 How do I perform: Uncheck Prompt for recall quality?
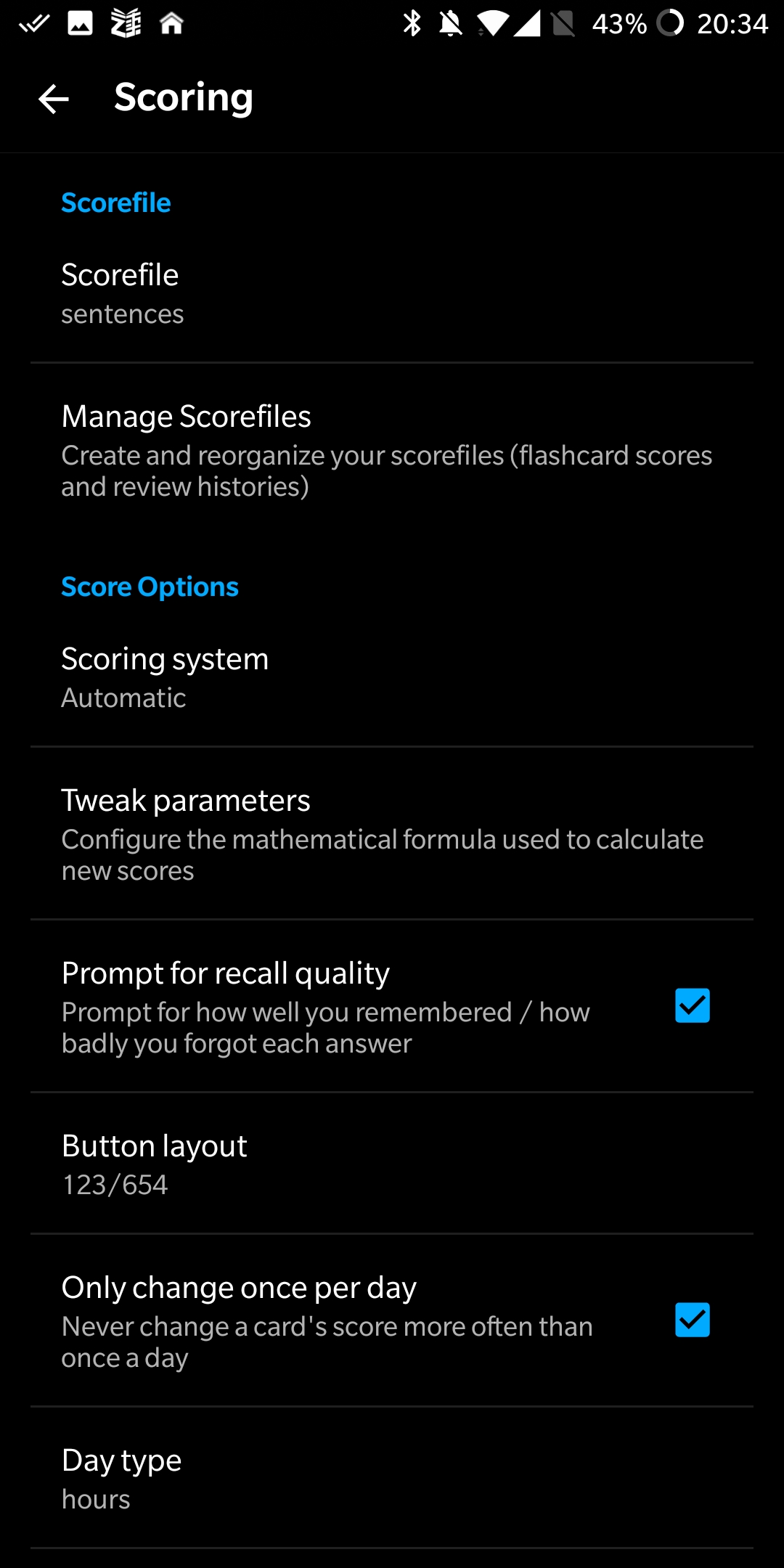(692, 1005)
